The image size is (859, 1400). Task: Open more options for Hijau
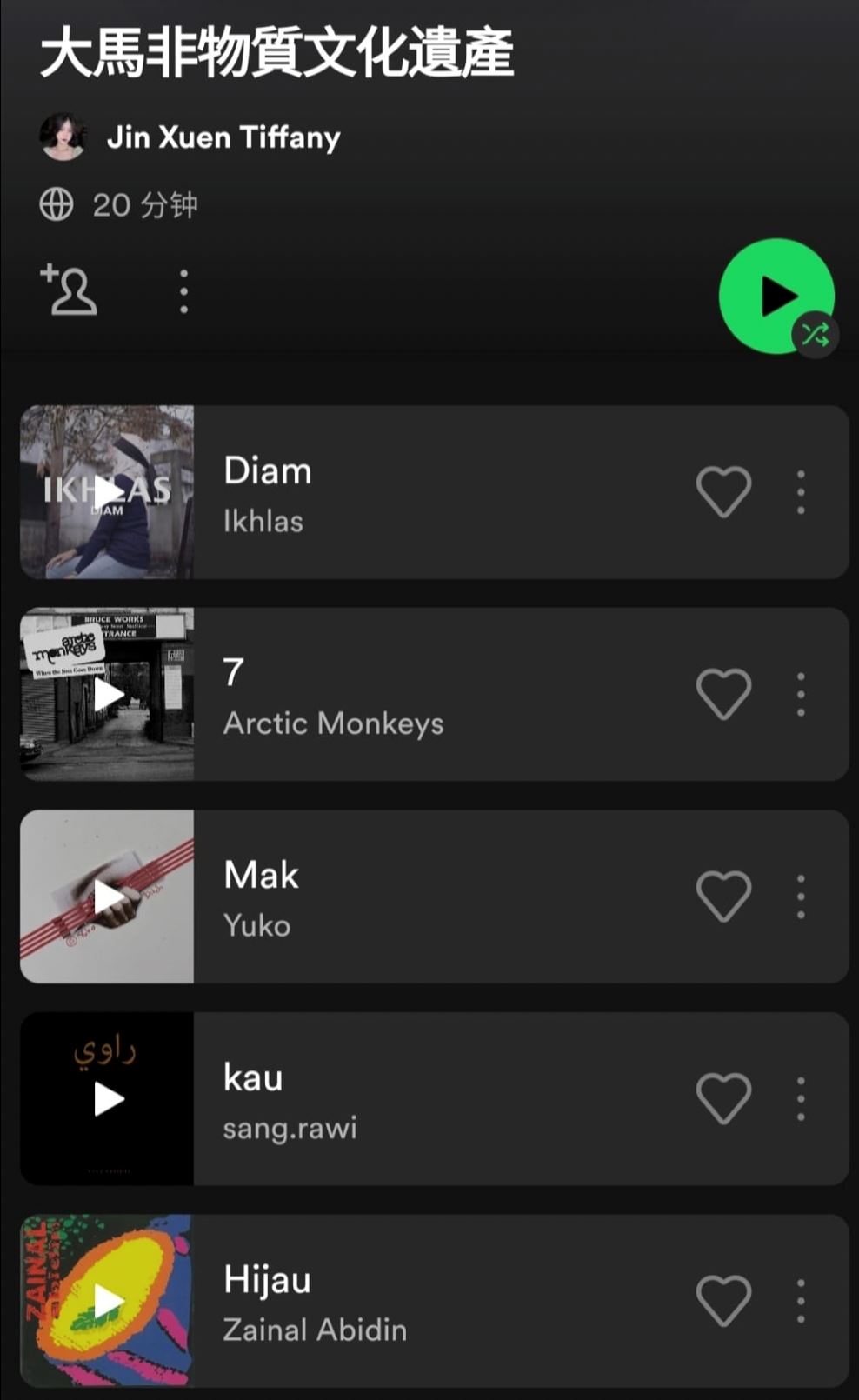[801, 1301]
